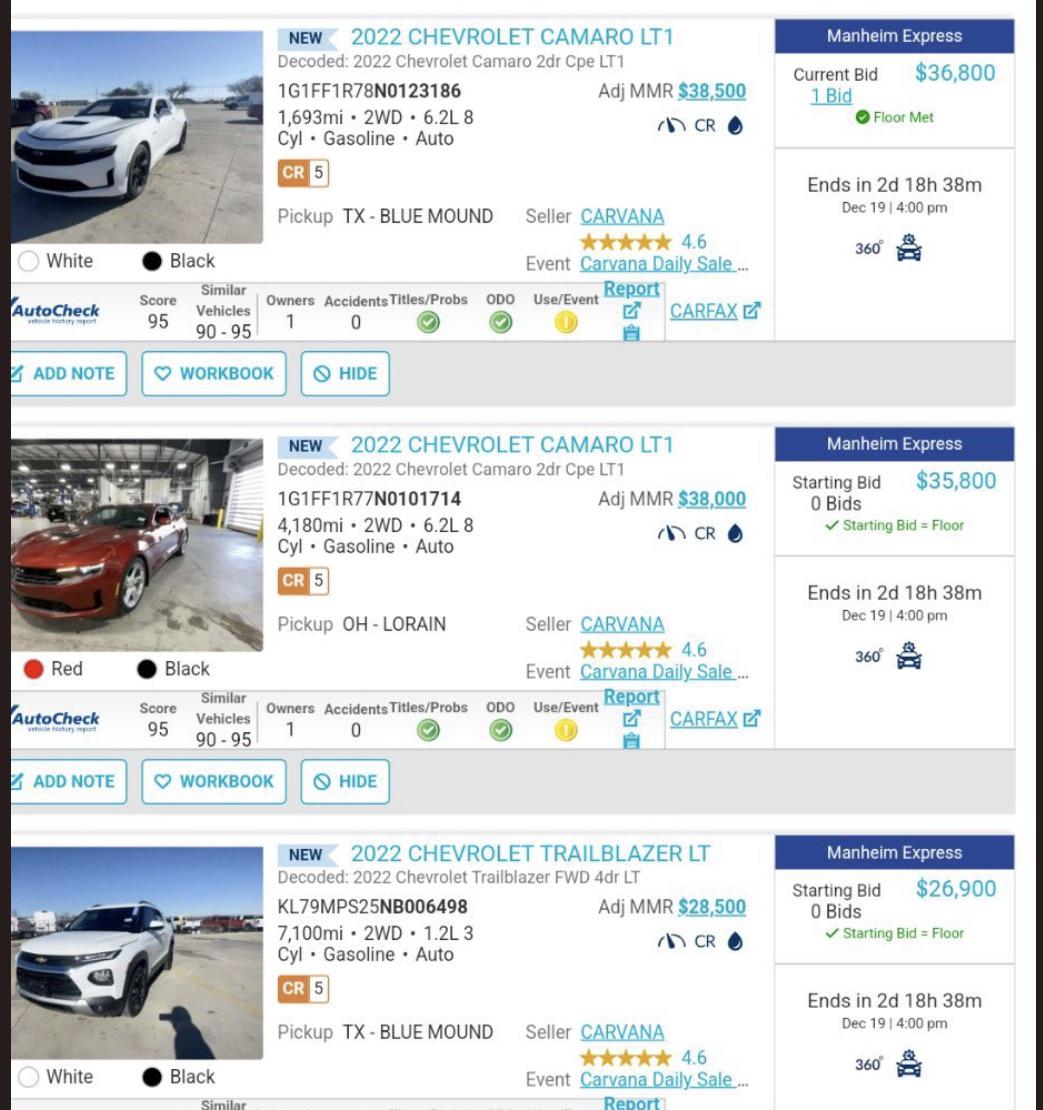
Task: View the red Camaro photo
Action: pyautogui.click(x=136, y=546)
